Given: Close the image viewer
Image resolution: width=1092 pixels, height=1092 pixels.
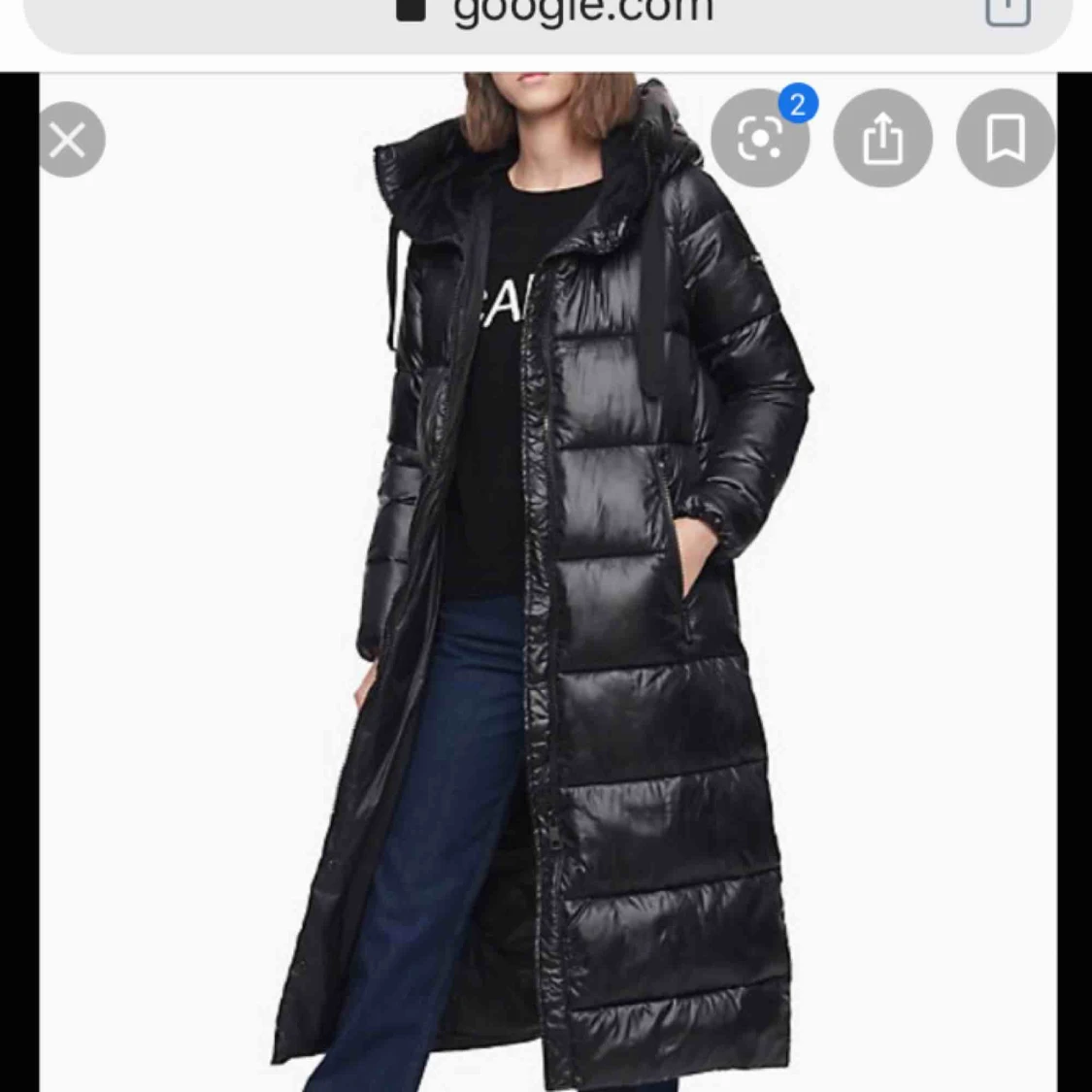Looking at the screenshot, I should [x=68, y=141].
